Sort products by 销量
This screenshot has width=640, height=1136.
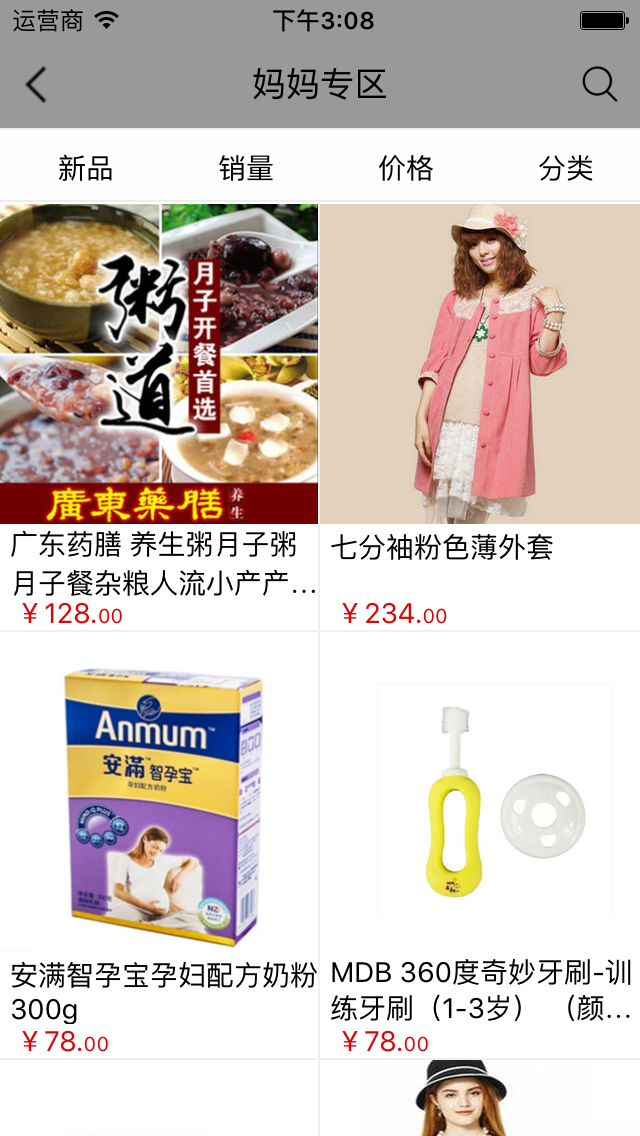[246, 168]
